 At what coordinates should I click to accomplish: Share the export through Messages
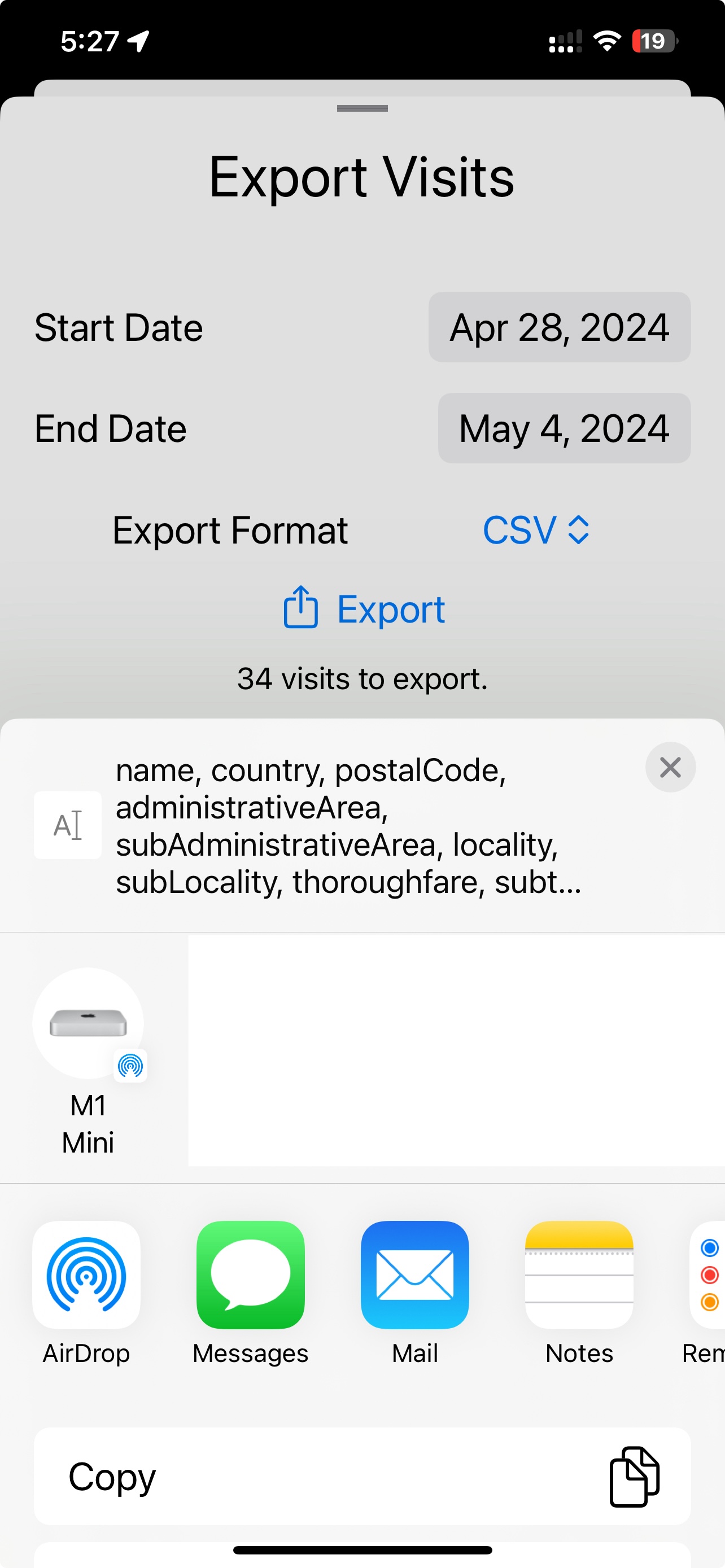point(250,1275)
